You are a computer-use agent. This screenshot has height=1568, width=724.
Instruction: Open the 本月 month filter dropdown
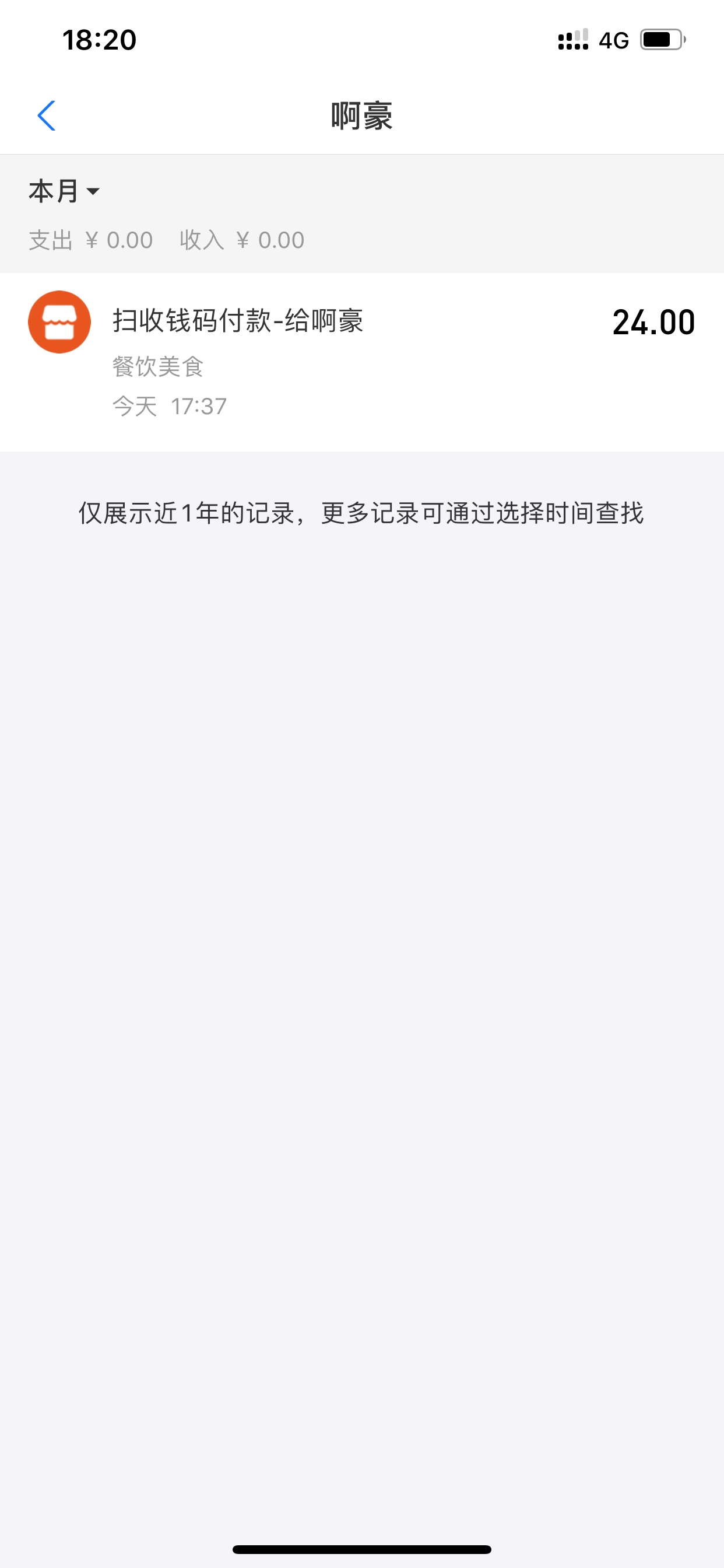[x=65, y=192]
